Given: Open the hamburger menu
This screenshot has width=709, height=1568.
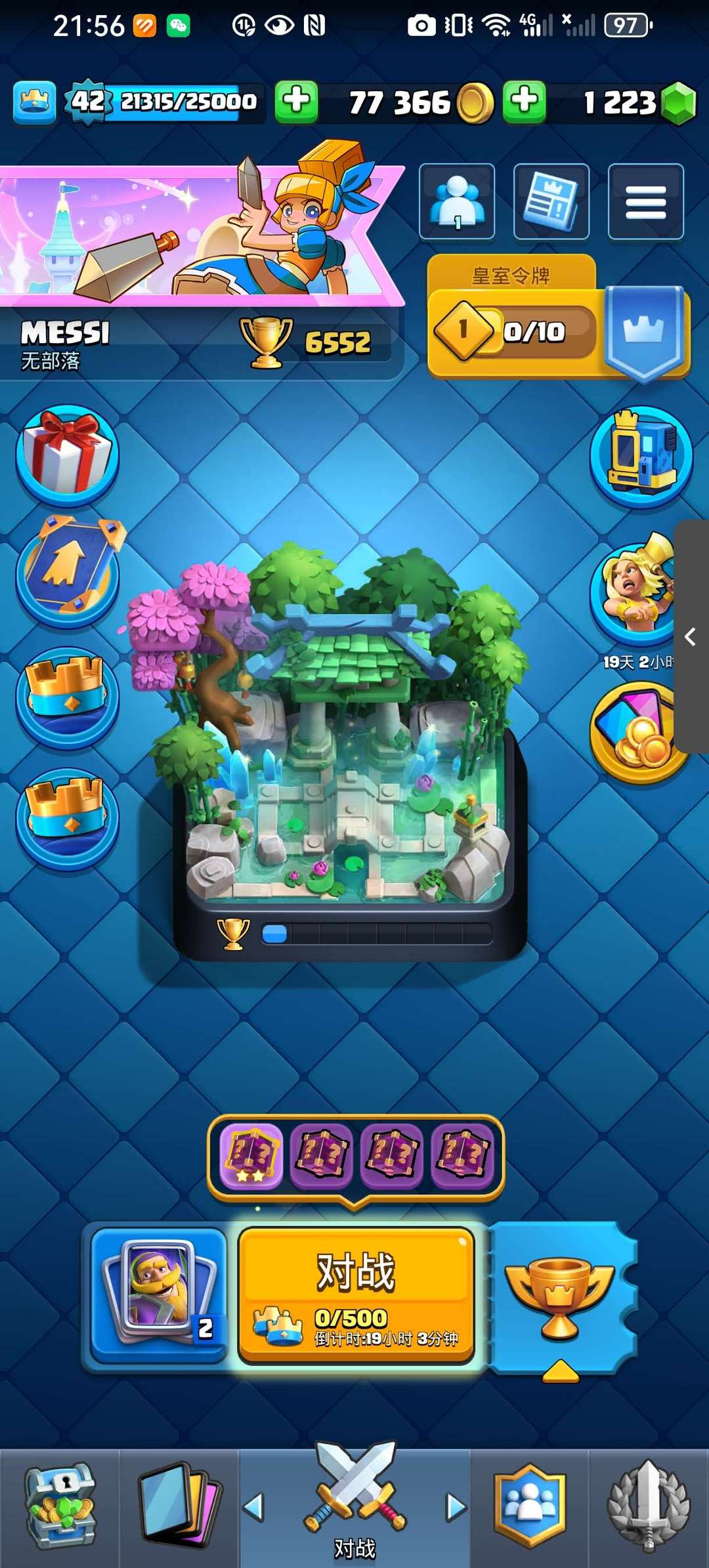Looking at the screenshot, I should pos(645,201).
